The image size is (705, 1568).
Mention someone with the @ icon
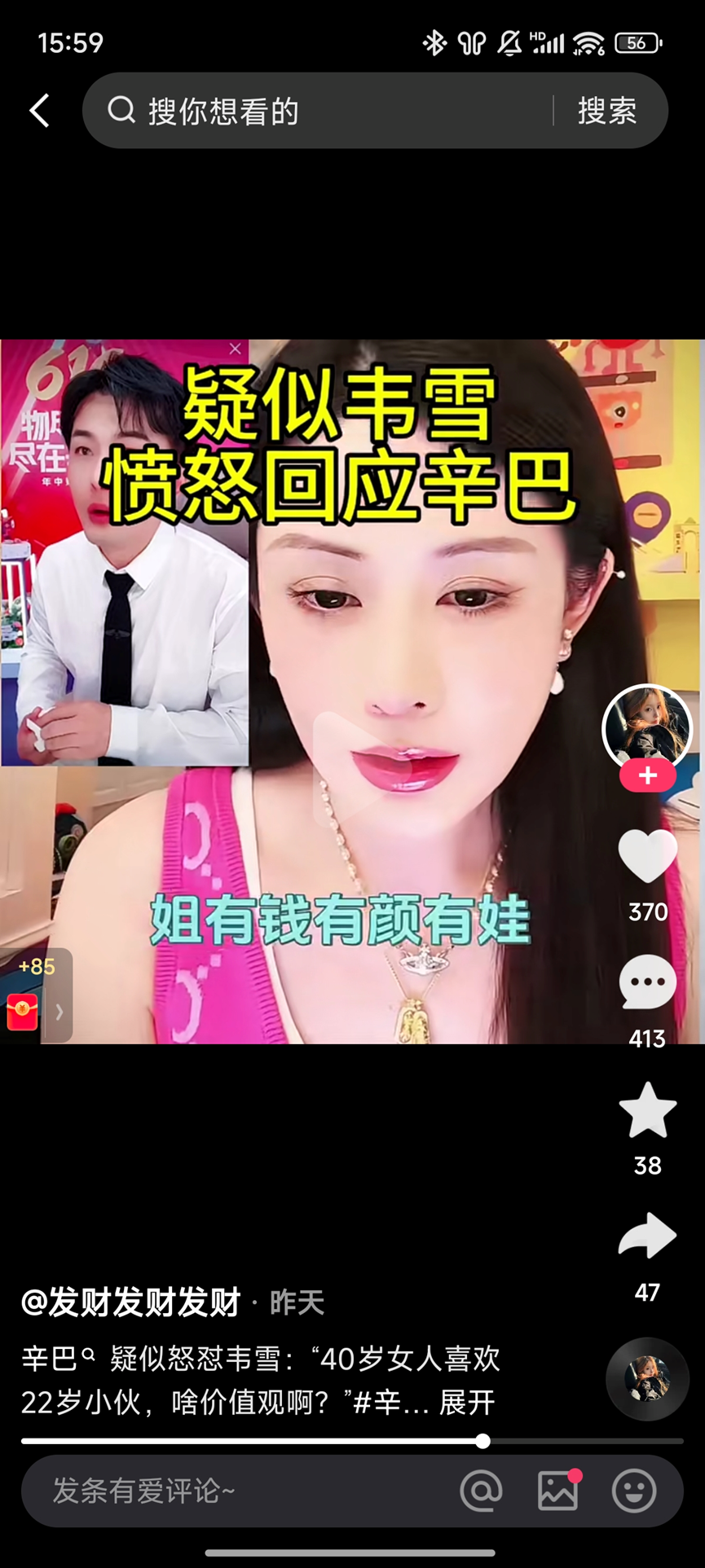(x=481, y=1491)
